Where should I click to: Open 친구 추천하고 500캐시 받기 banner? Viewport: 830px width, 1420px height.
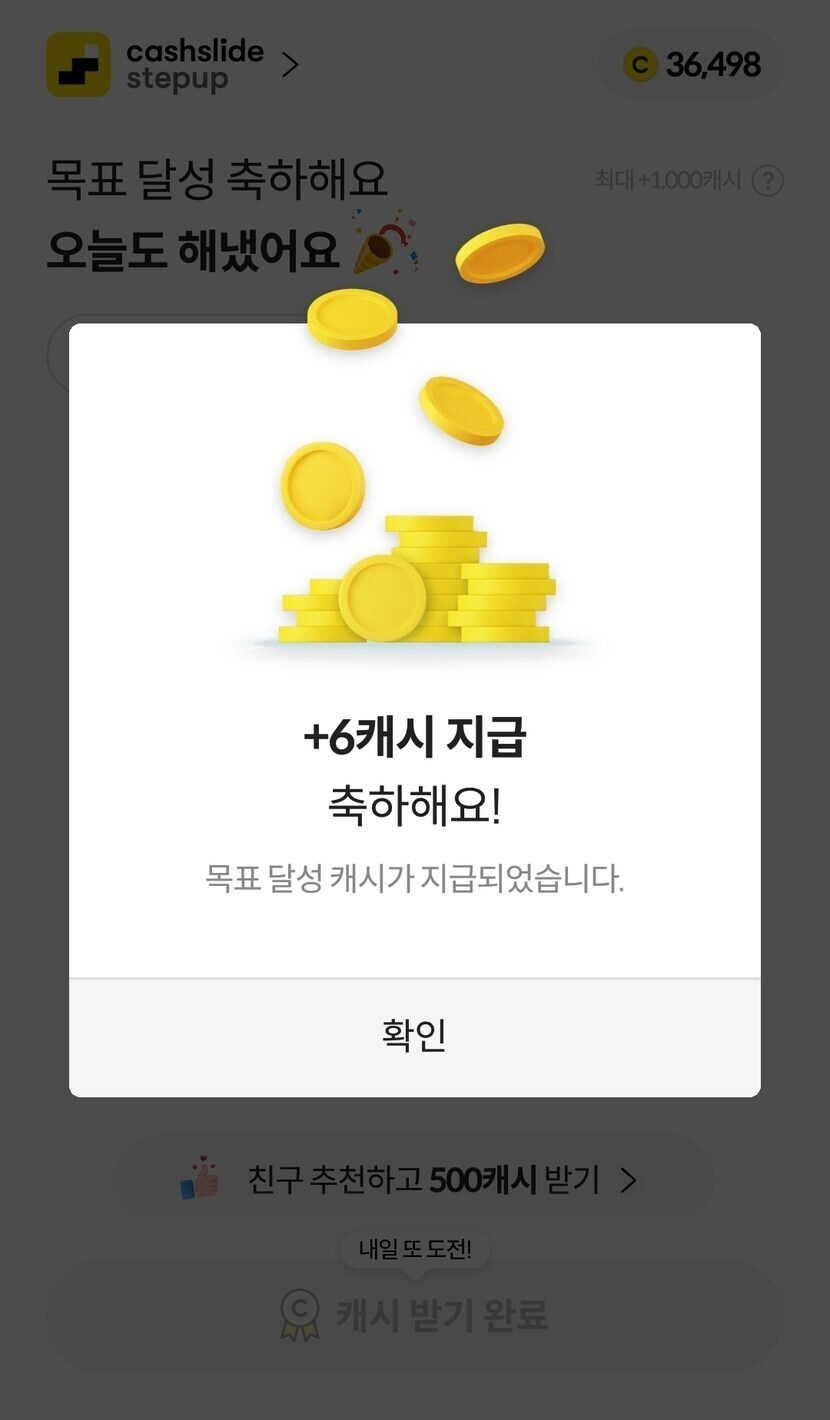[x=414, y=1180]
